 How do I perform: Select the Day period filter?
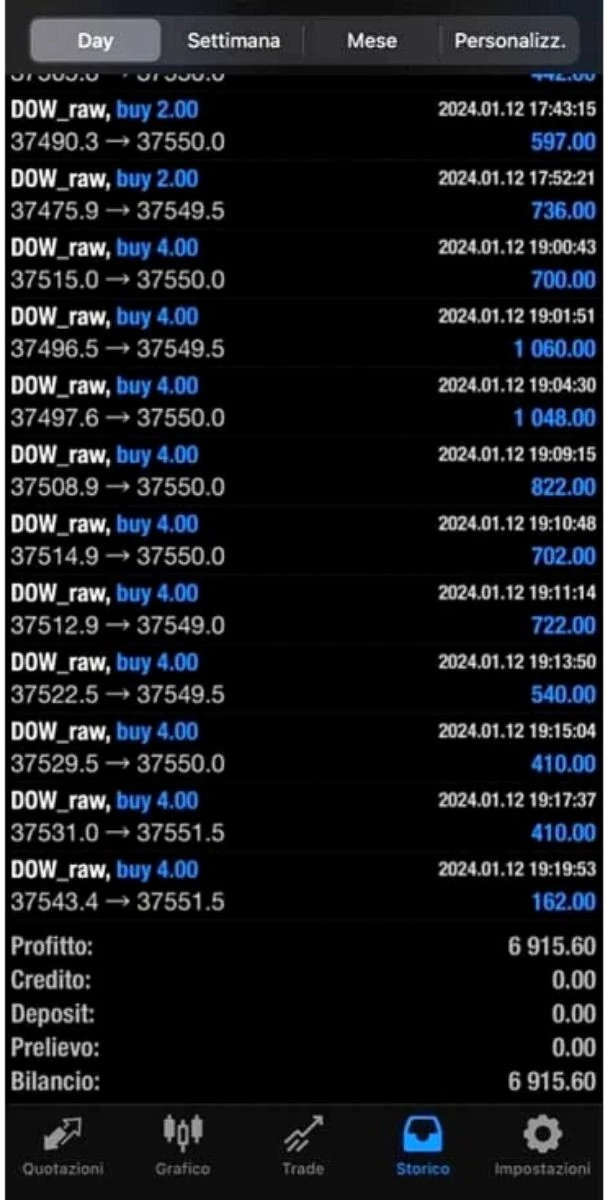95,41
